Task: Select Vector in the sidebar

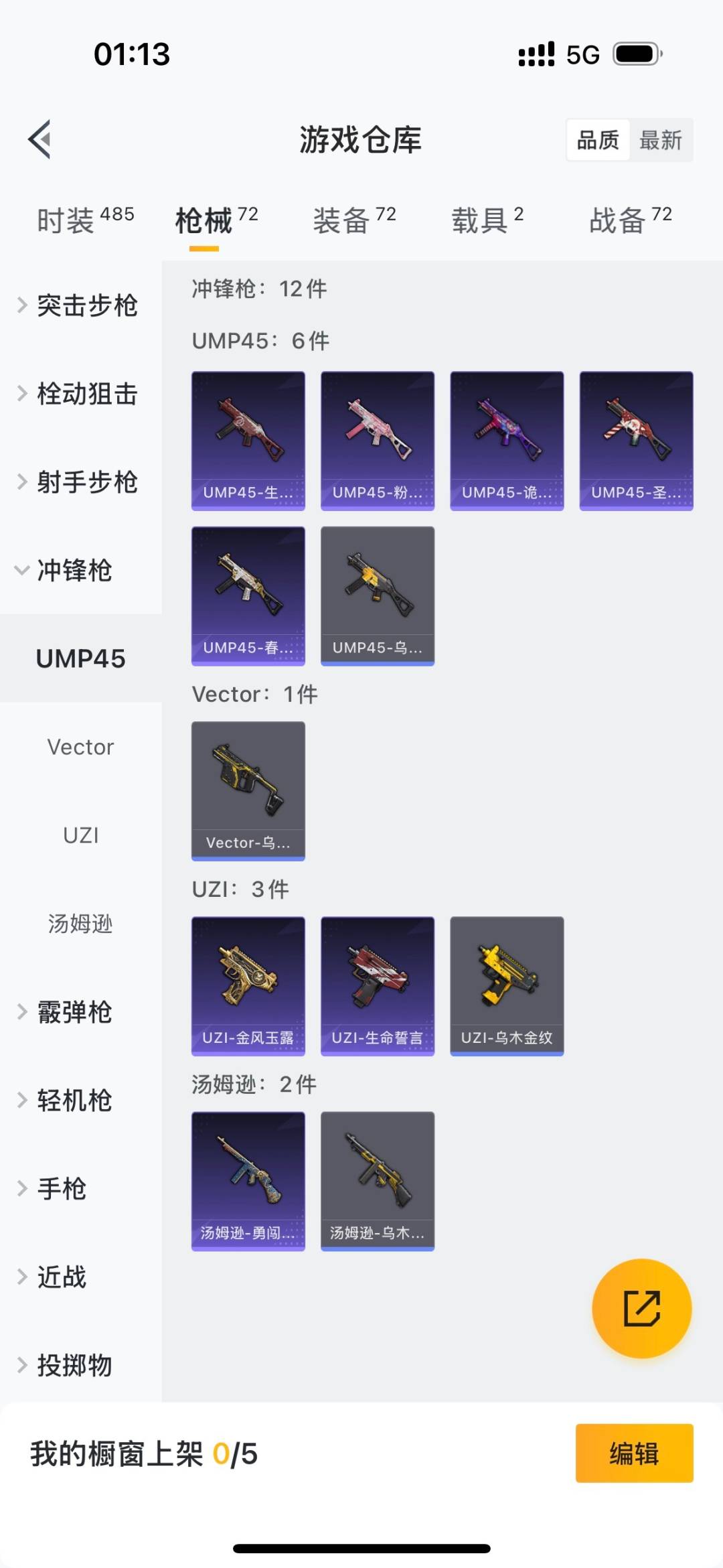Action: coord(80,746)
